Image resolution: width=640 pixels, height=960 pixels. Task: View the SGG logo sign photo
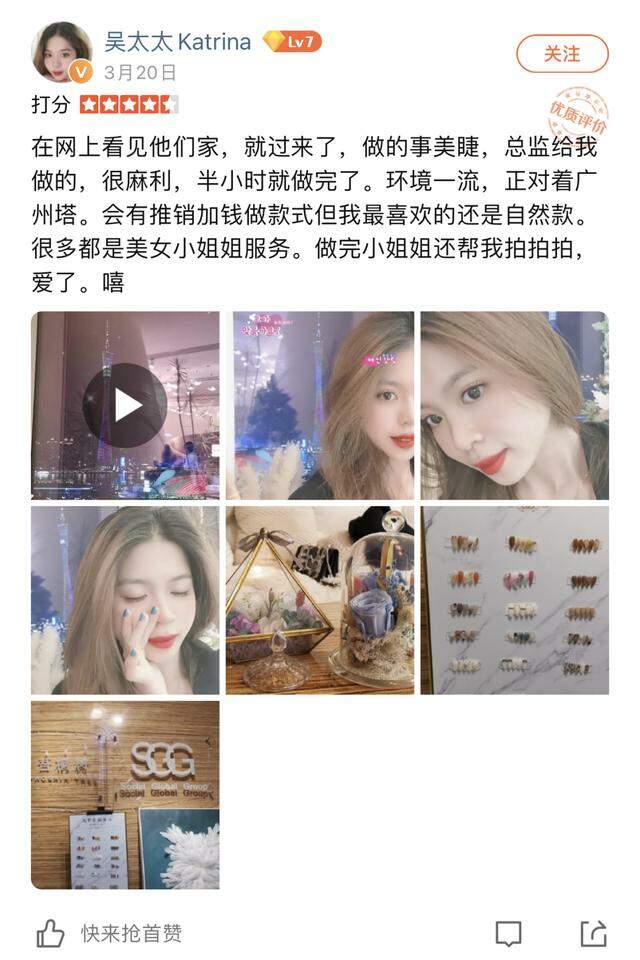pos(125,795)
